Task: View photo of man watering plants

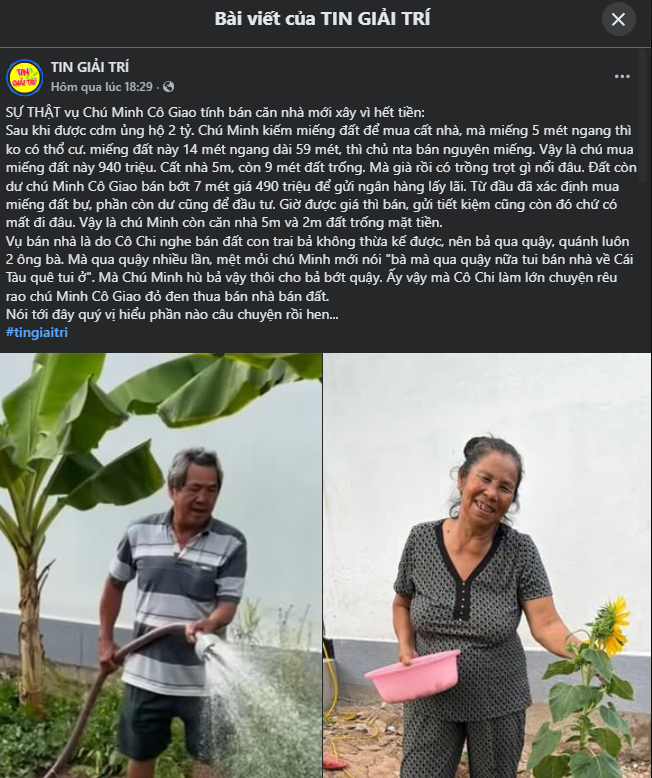Action: pos(161,565)
